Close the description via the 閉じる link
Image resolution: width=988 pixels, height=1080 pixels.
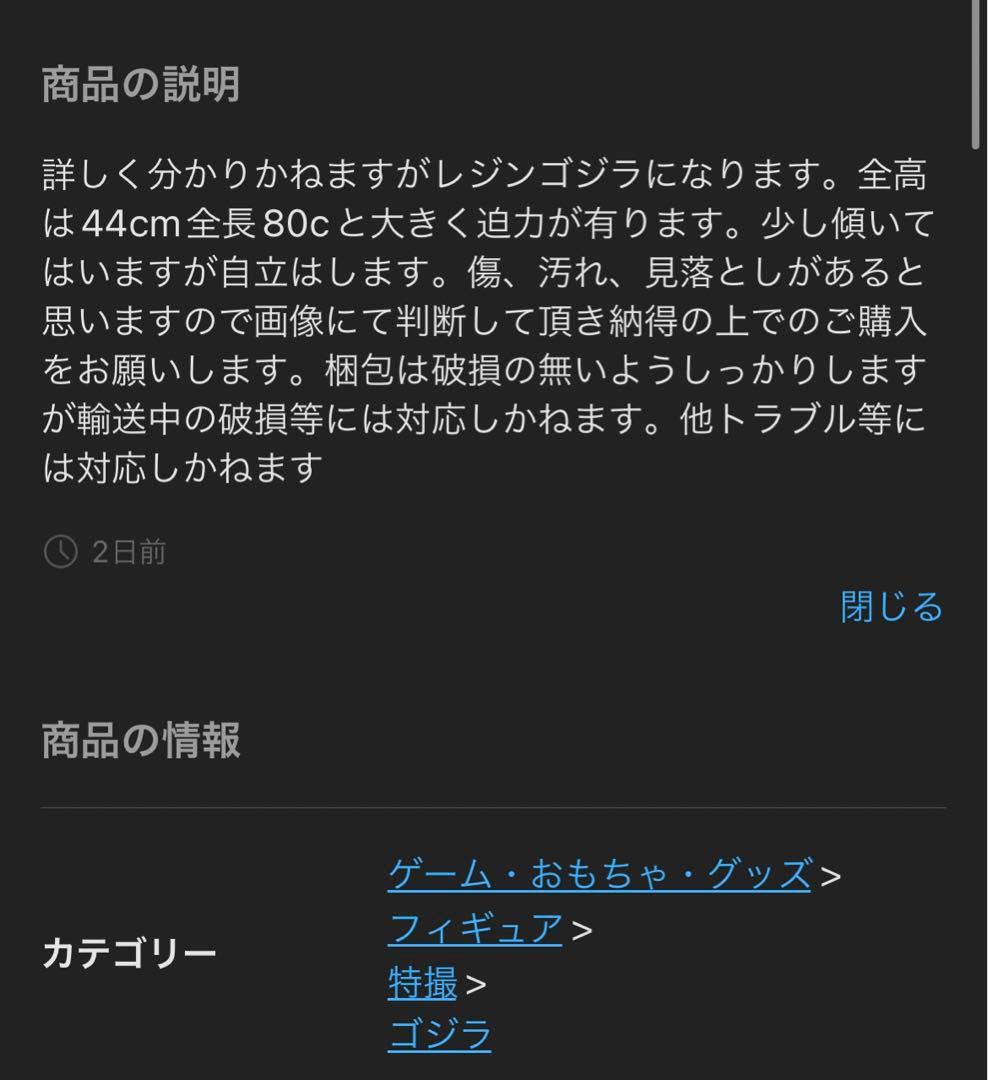point(891,607)
